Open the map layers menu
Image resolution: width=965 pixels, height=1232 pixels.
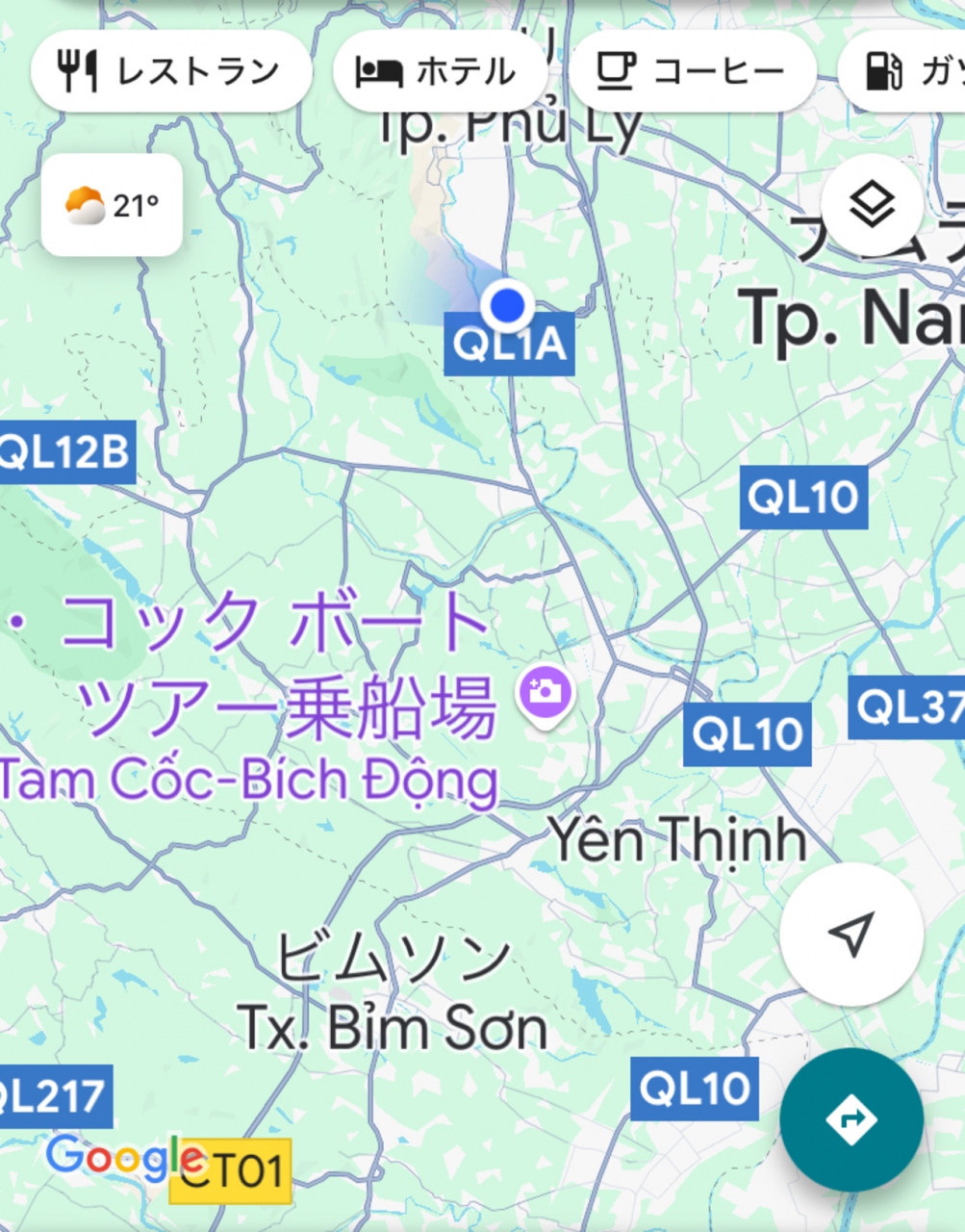[872, 204]
